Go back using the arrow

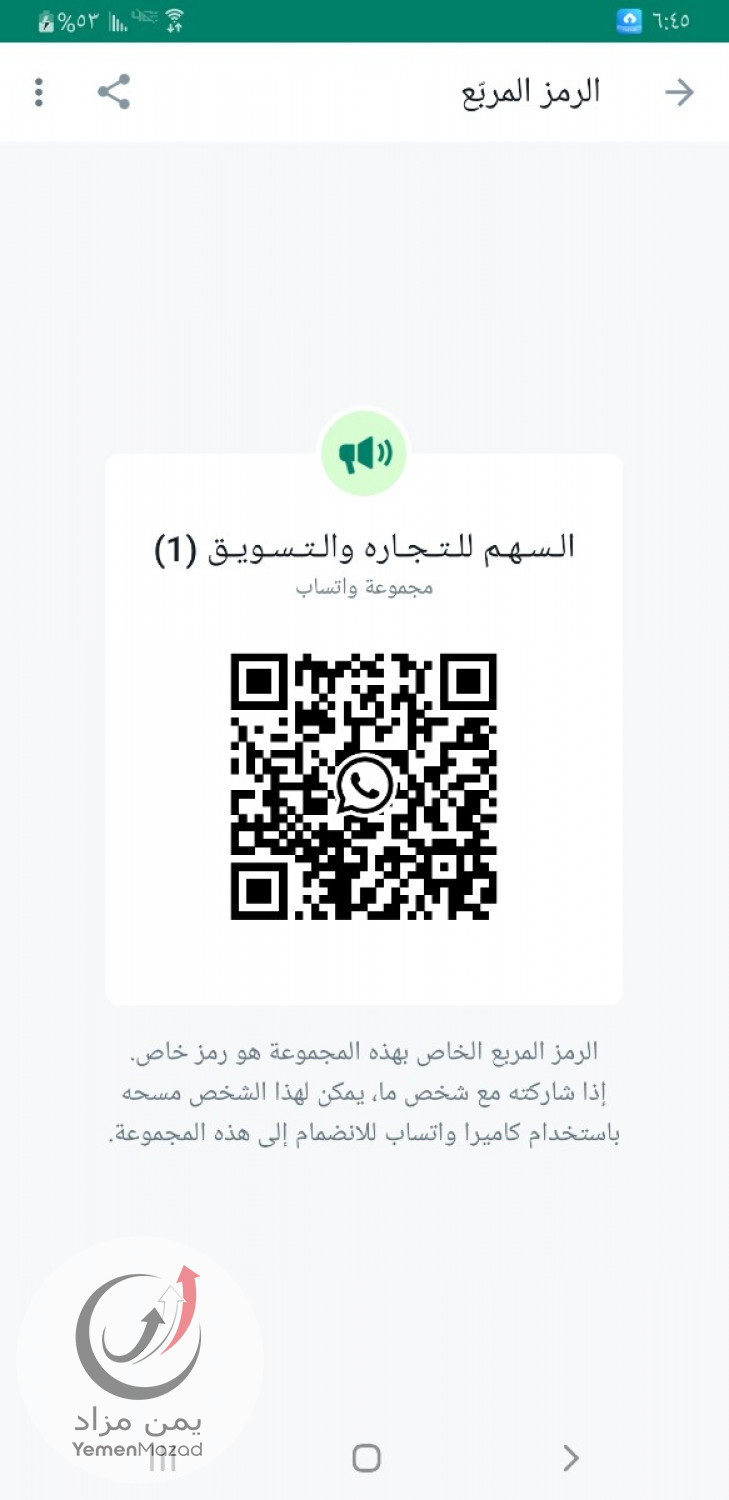(x=679, y=92)
